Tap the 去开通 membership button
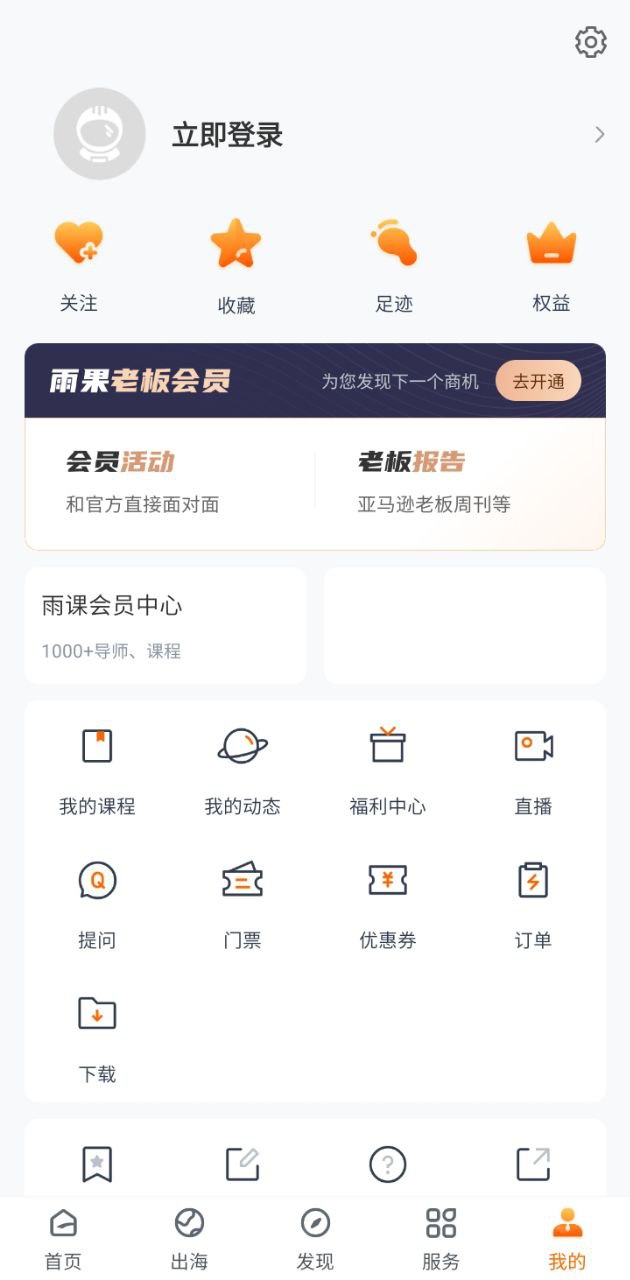This screenshot has width=630, height=1280. point(538,381)
